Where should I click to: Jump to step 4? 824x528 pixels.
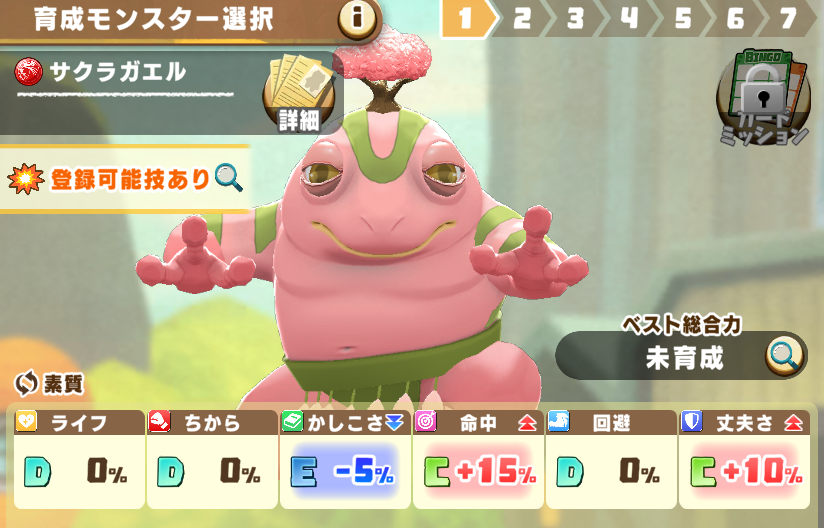629,18
